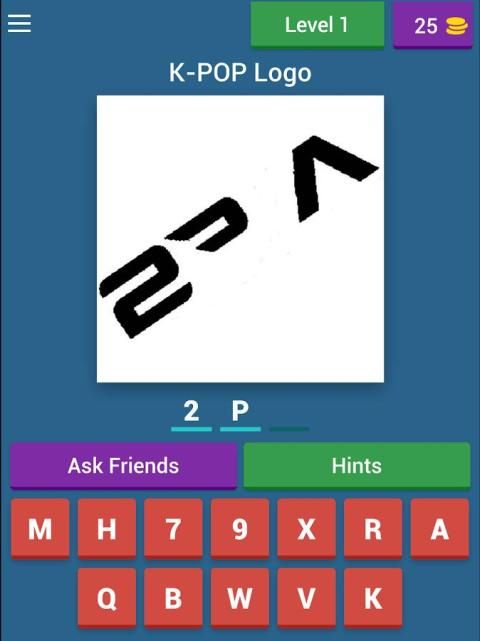
Task: Pick the letter A tile
Action: click(440, 529)
